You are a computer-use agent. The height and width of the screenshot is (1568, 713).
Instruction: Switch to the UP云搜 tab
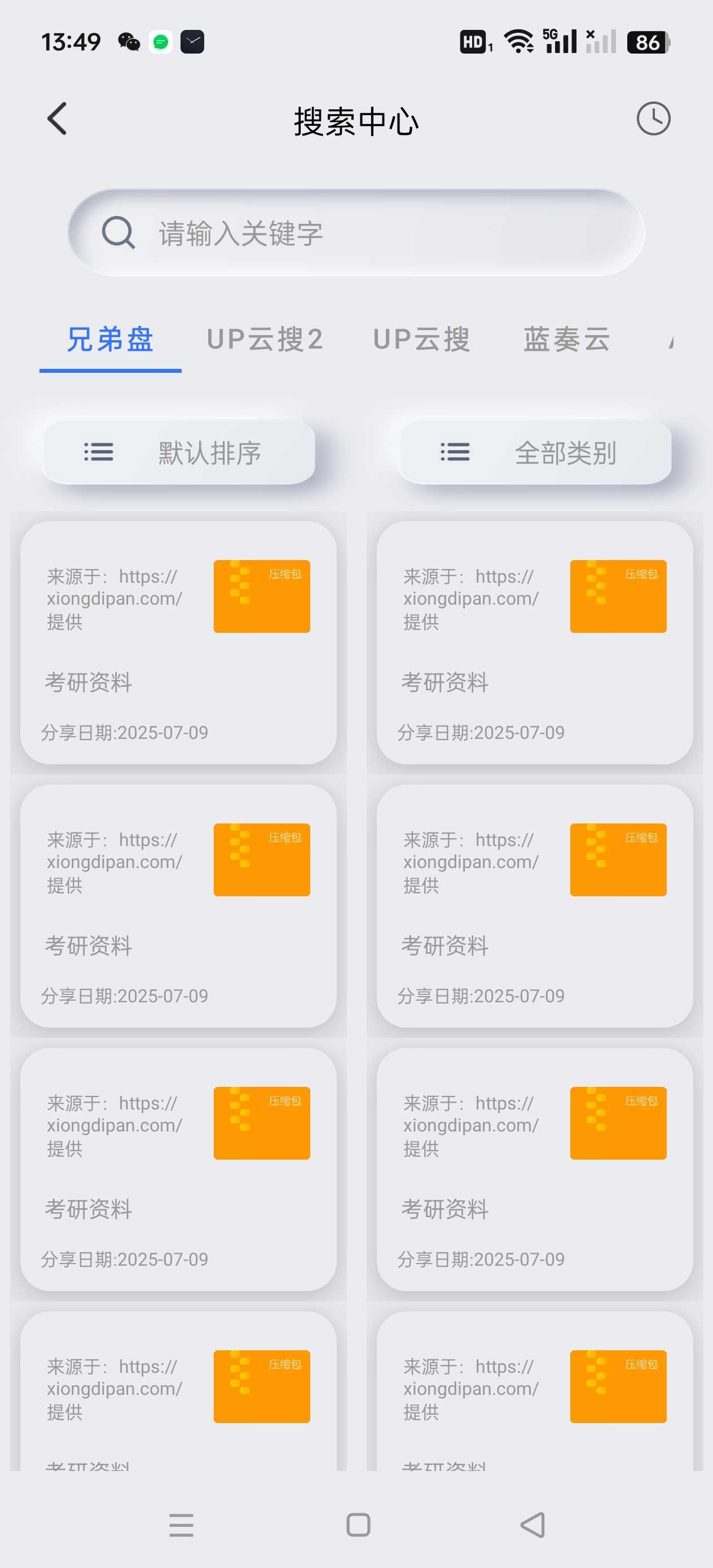pyautogui.click(x=421, y=340)
